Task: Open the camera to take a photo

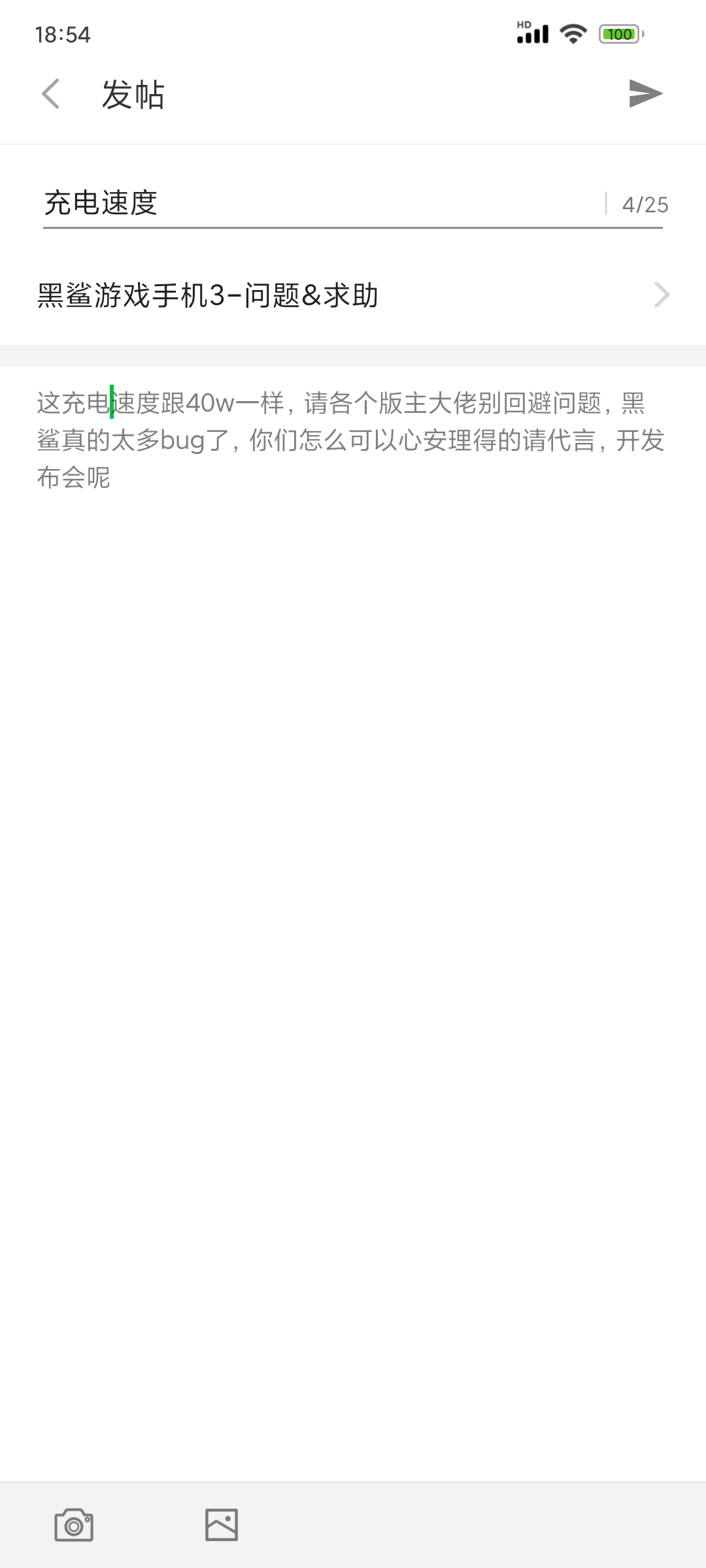Action: click(74, 1525)
